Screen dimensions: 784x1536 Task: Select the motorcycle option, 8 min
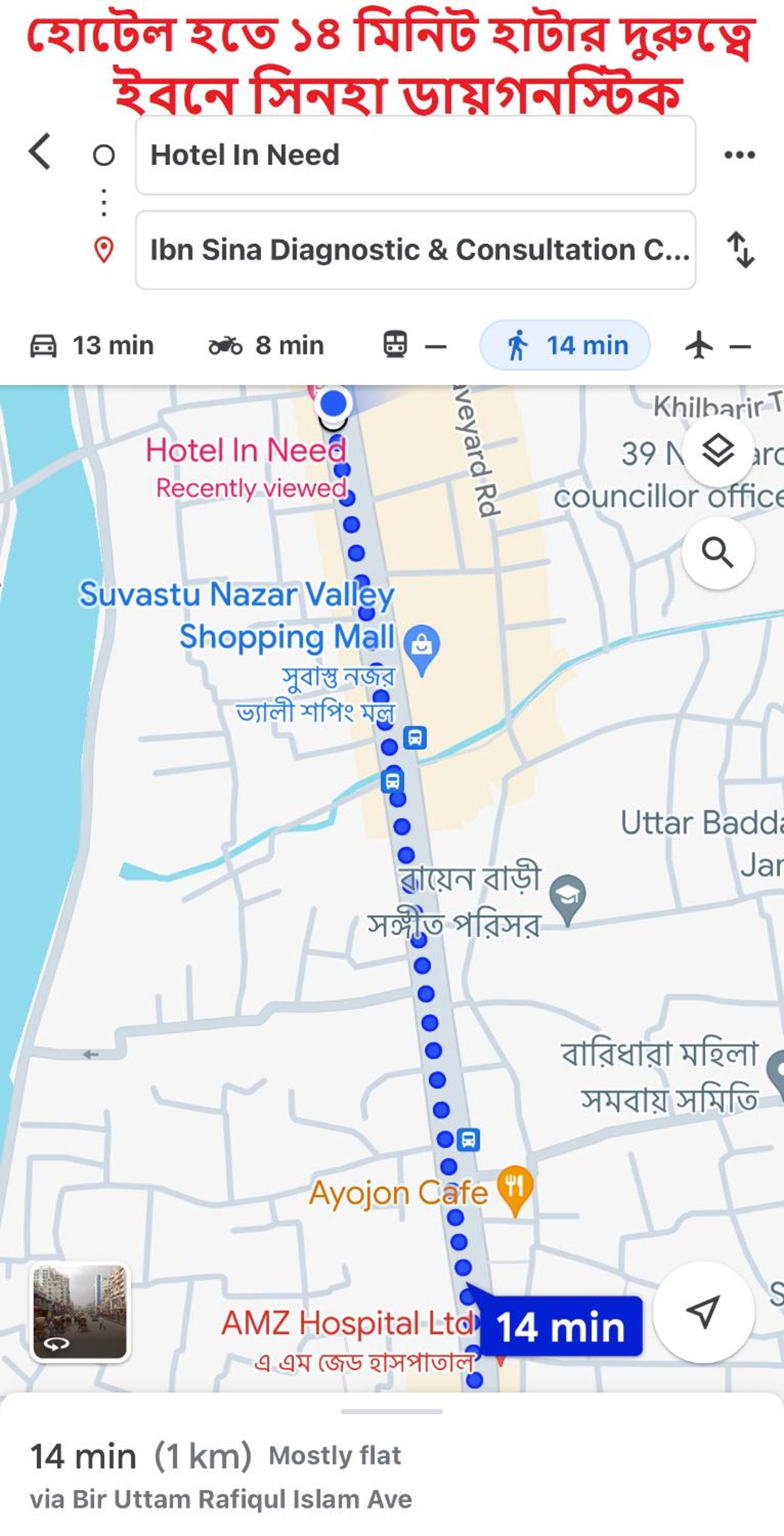(266, 346)
